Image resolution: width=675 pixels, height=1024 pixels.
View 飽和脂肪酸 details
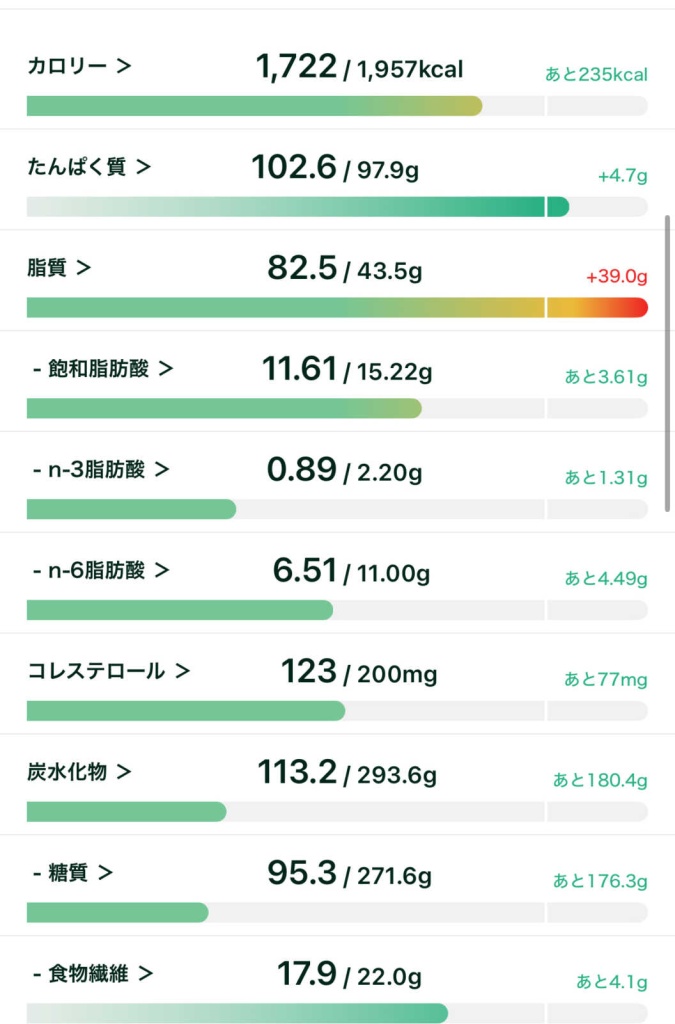click(102, 369)
